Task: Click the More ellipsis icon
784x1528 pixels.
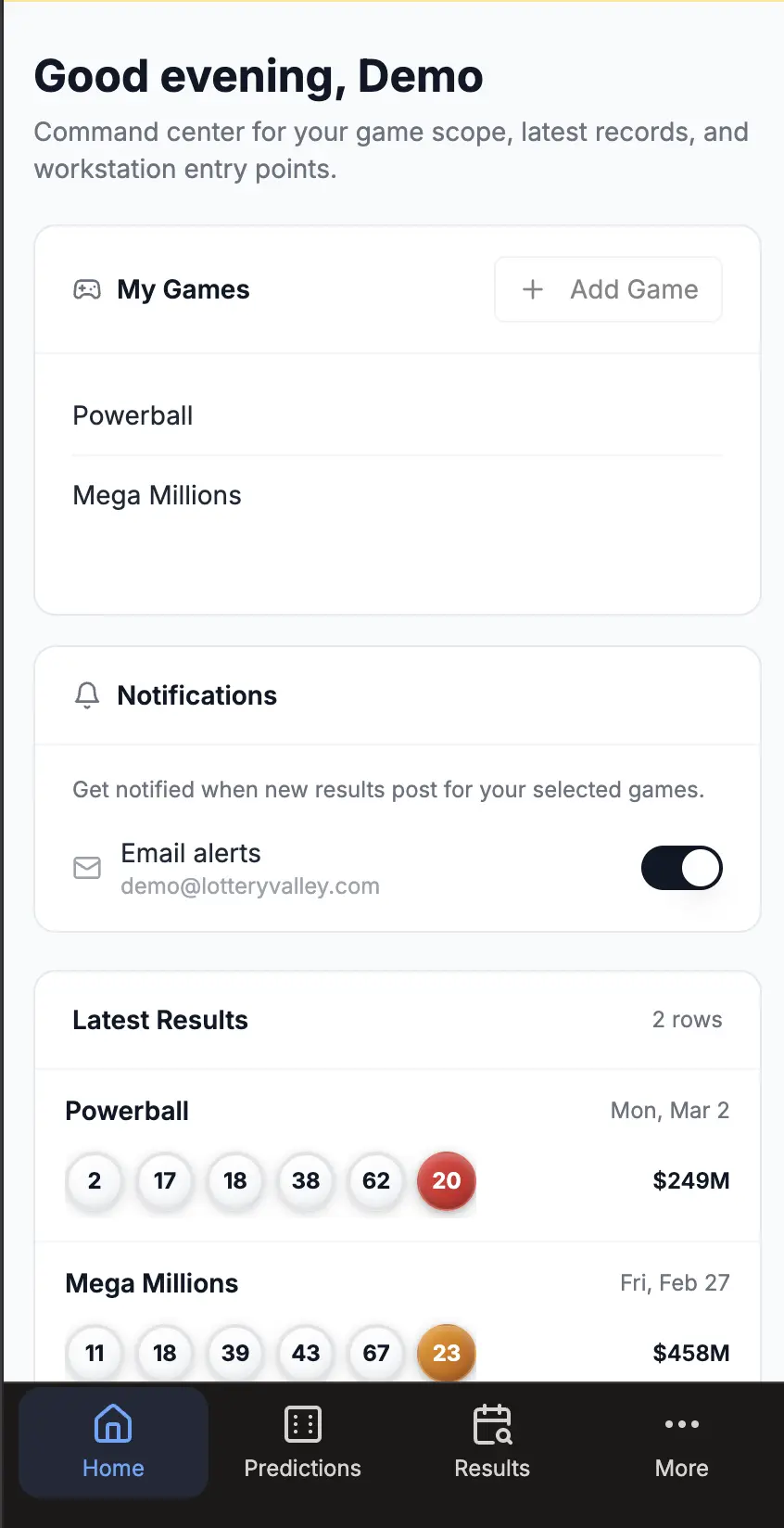Action: click(x=681, y=1424)
